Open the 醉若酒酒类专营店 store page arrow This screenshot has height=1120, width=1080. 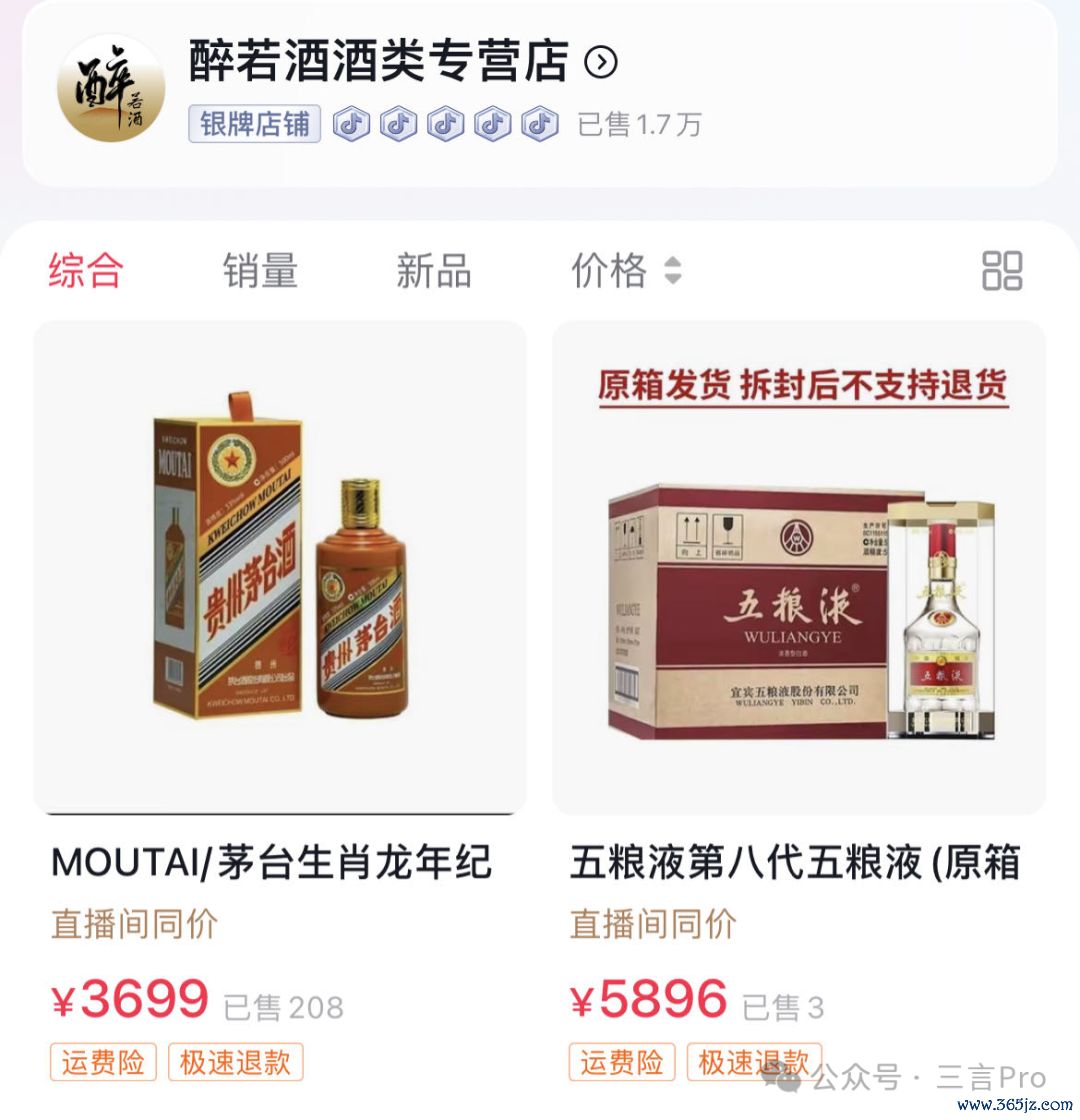(x=601, y=63)
